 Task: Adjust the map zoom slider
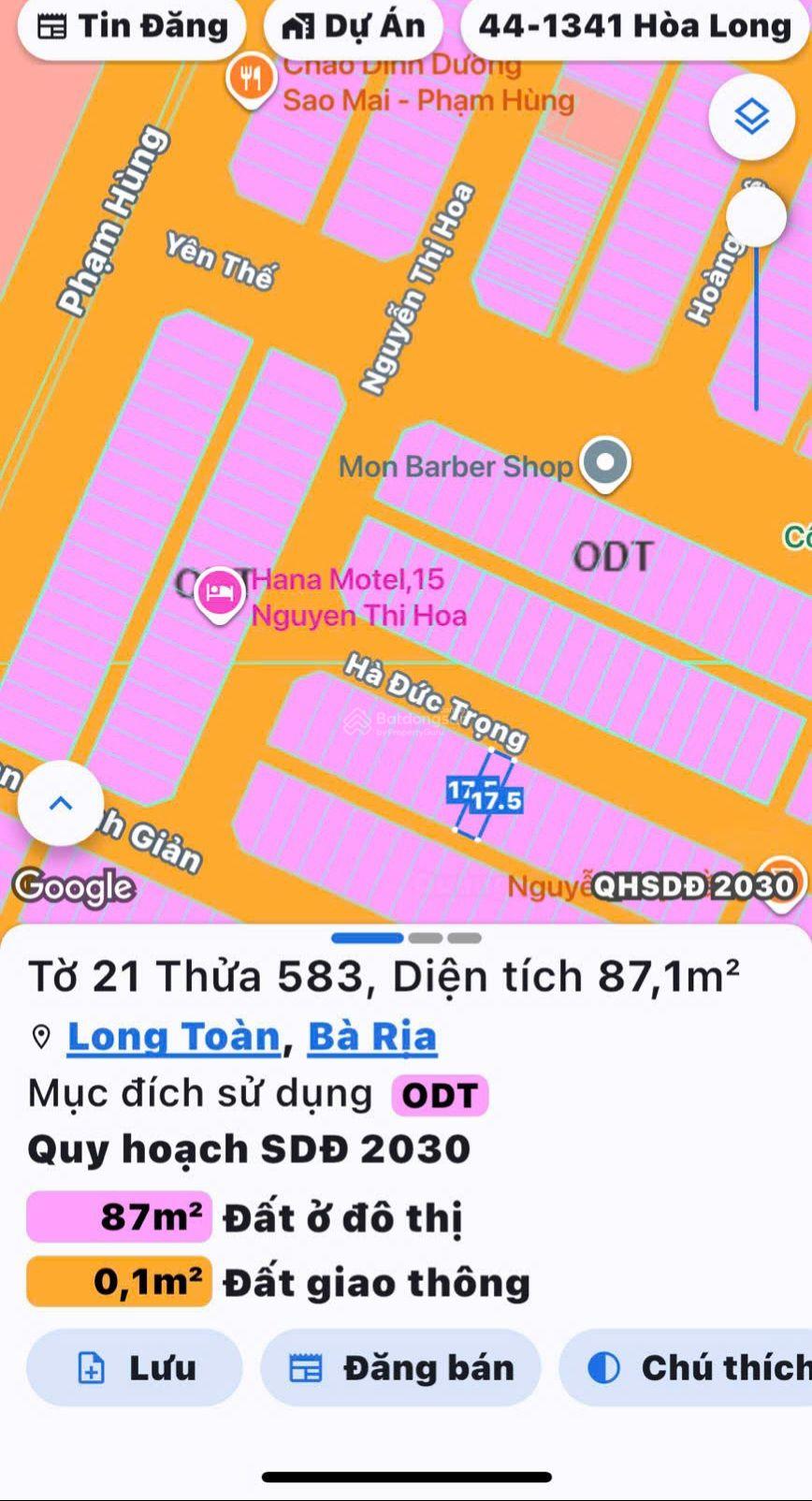coord(754,217)
